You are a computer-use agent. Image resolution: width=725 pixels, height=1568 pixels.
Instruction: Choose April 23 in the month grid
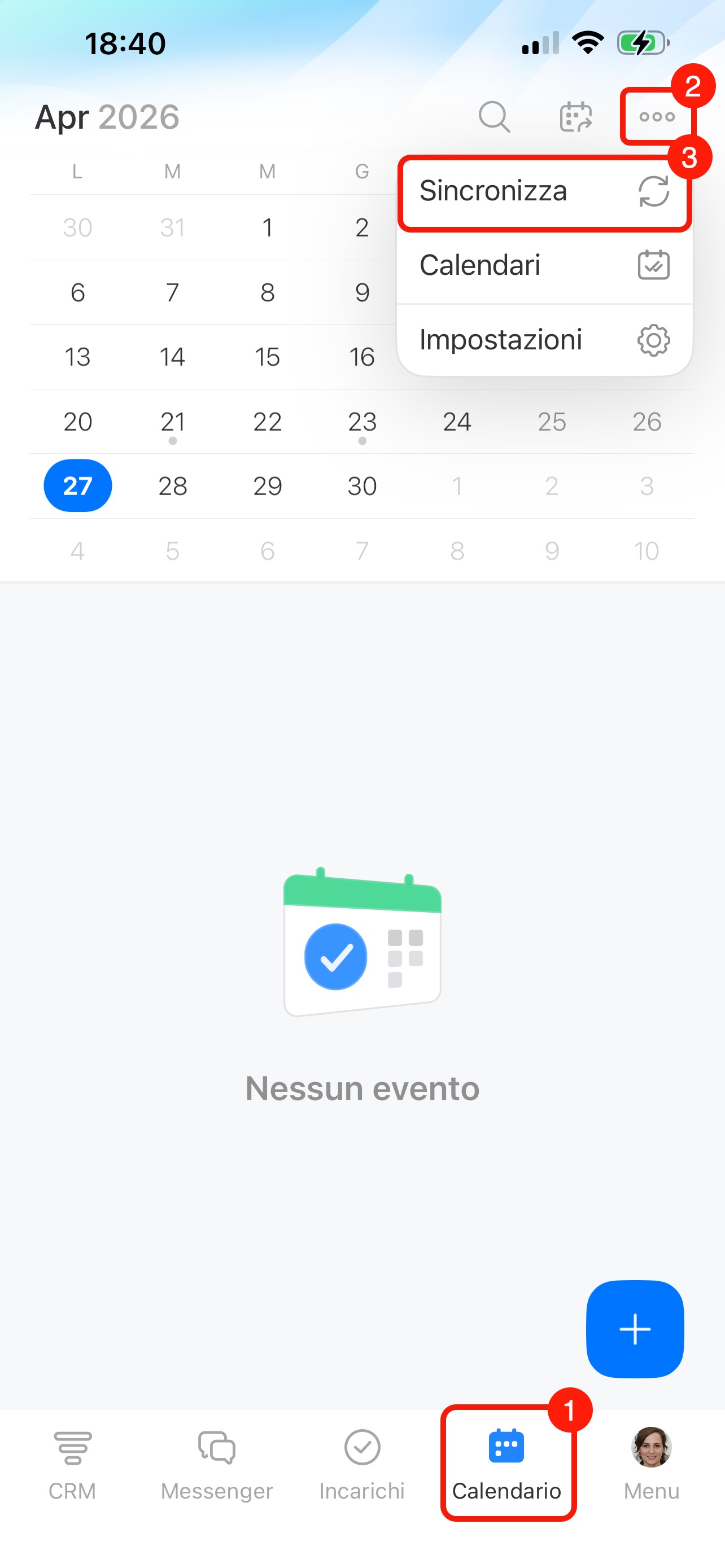click(362, 422)
